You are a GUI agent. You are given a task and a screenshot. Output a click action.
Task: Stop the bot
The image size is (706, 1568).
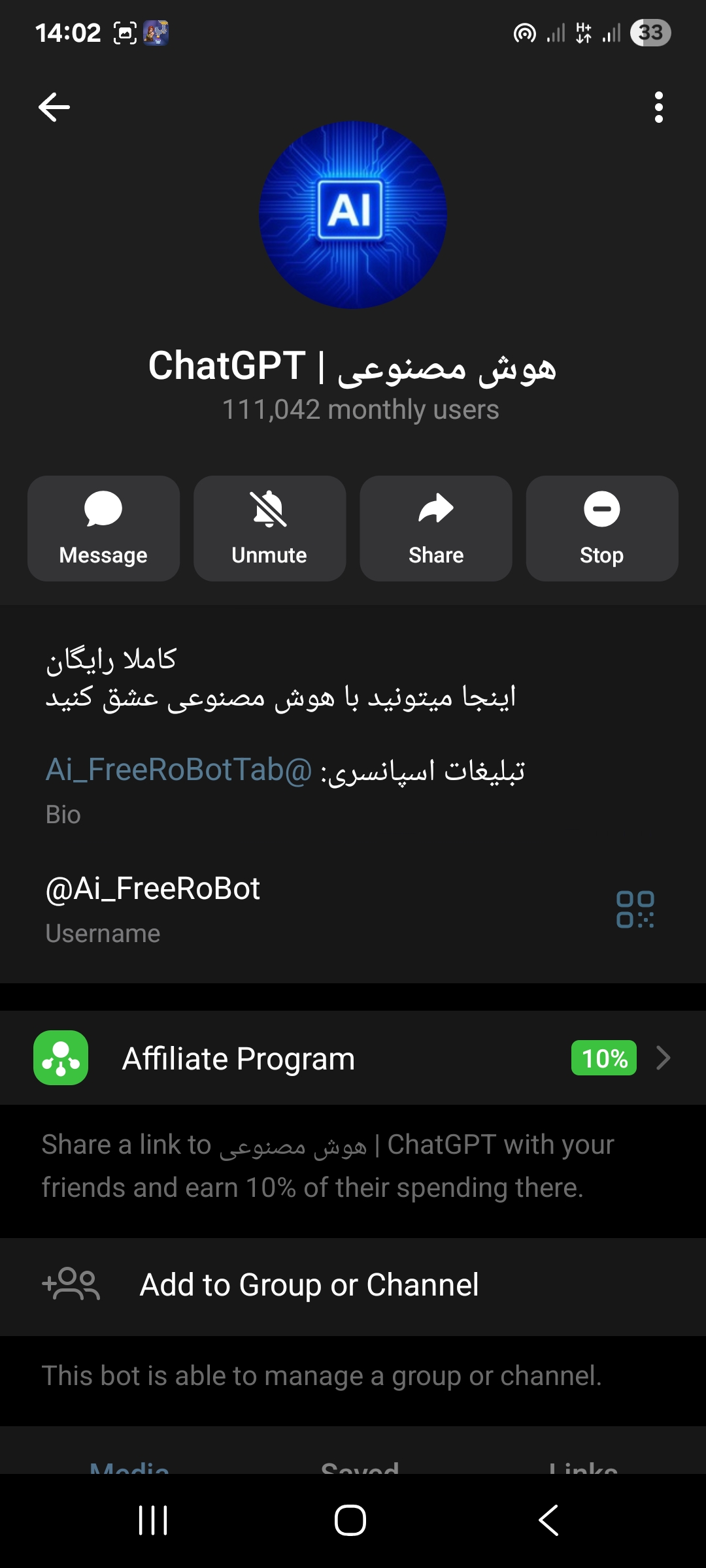[601, 529]
